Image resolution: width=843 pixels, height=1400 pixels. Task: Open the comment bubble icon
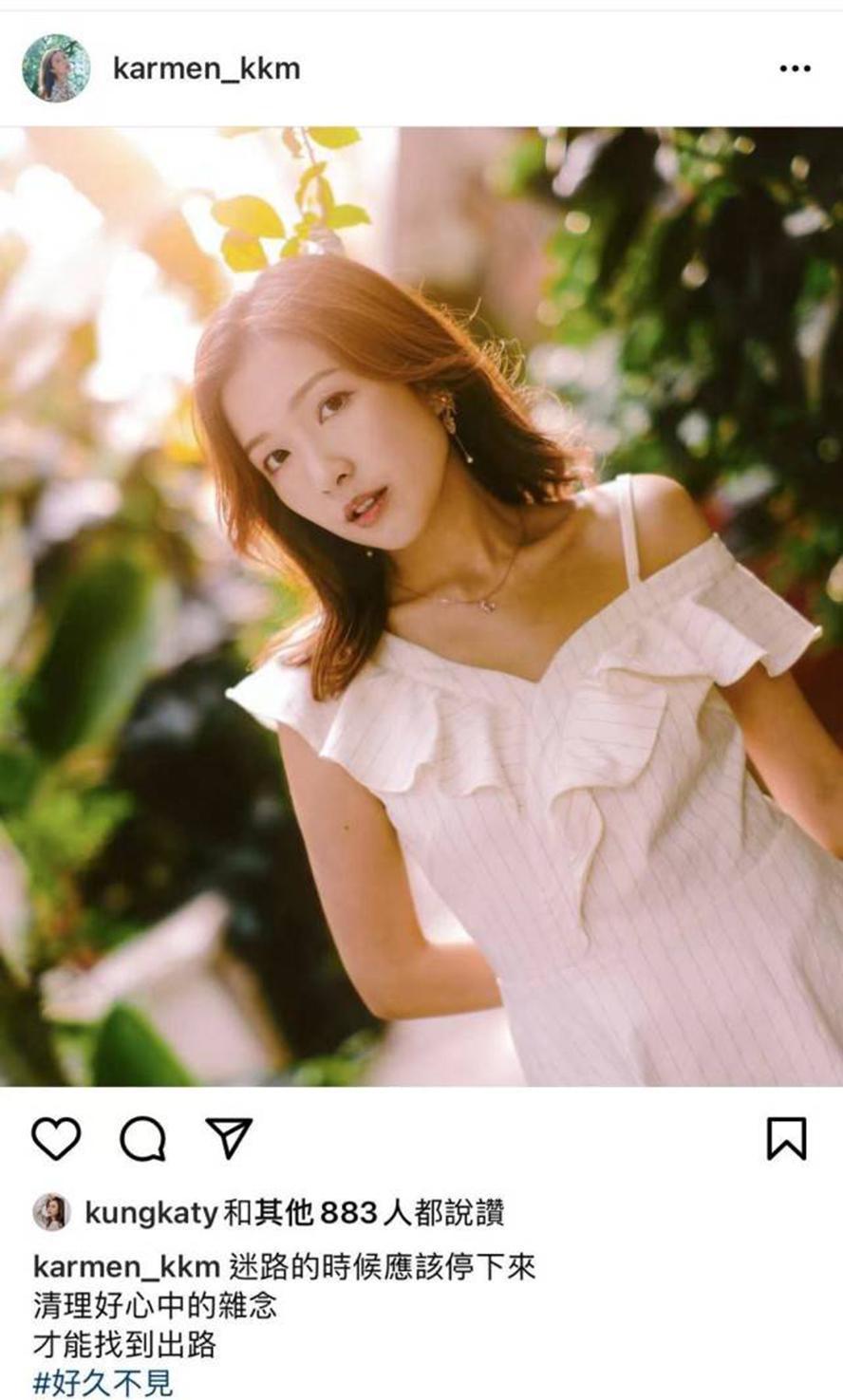pos(143,1138)
